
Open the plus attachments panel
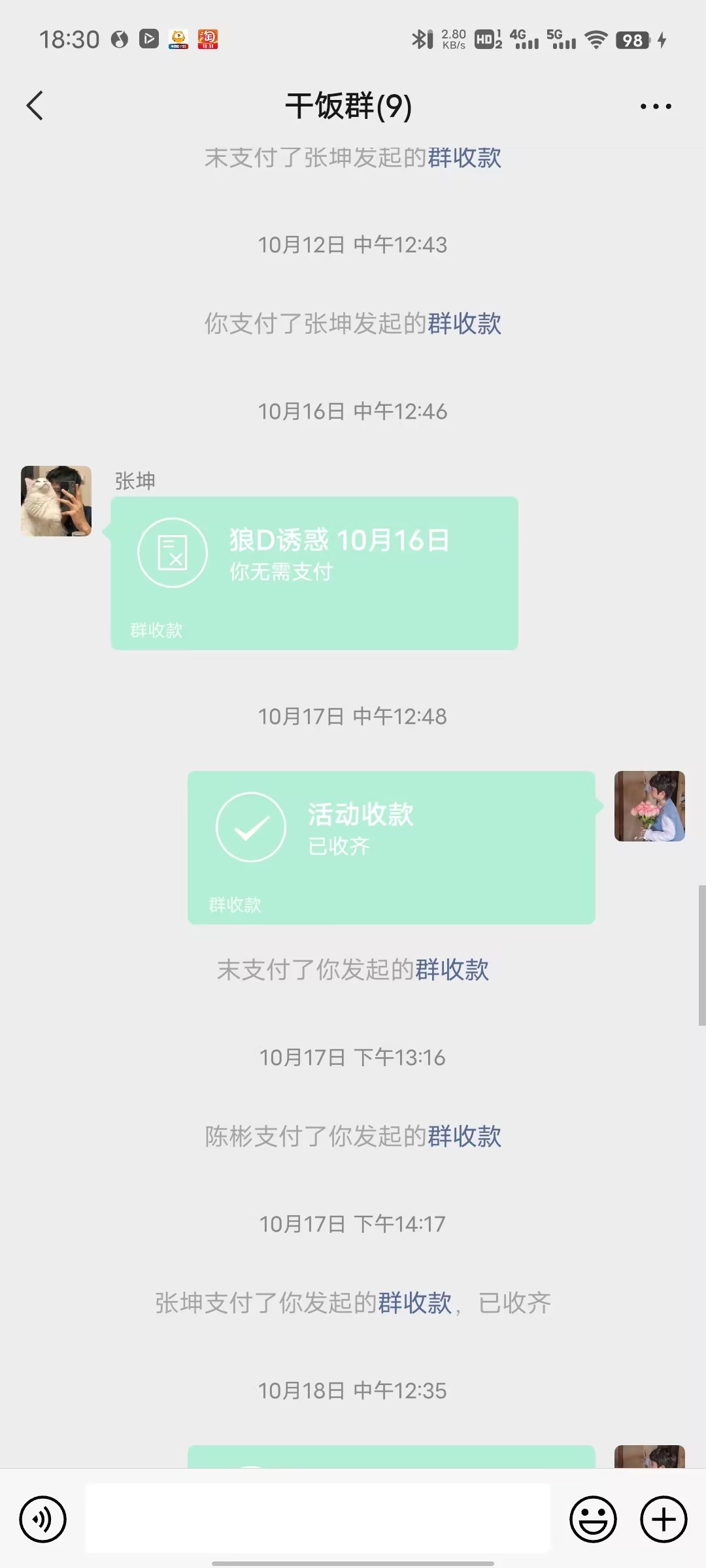(663, 1519)
